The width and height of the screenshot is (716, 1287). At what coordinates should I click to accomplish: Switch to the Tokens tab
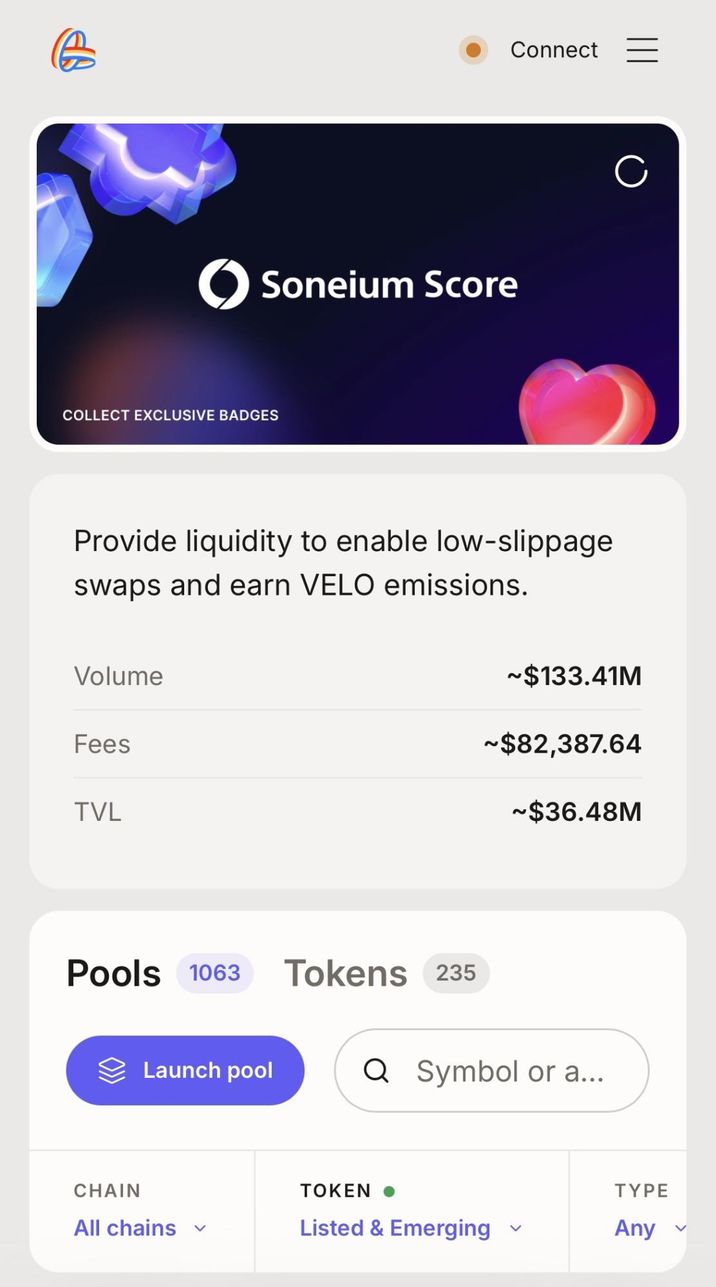click(346, 973)
